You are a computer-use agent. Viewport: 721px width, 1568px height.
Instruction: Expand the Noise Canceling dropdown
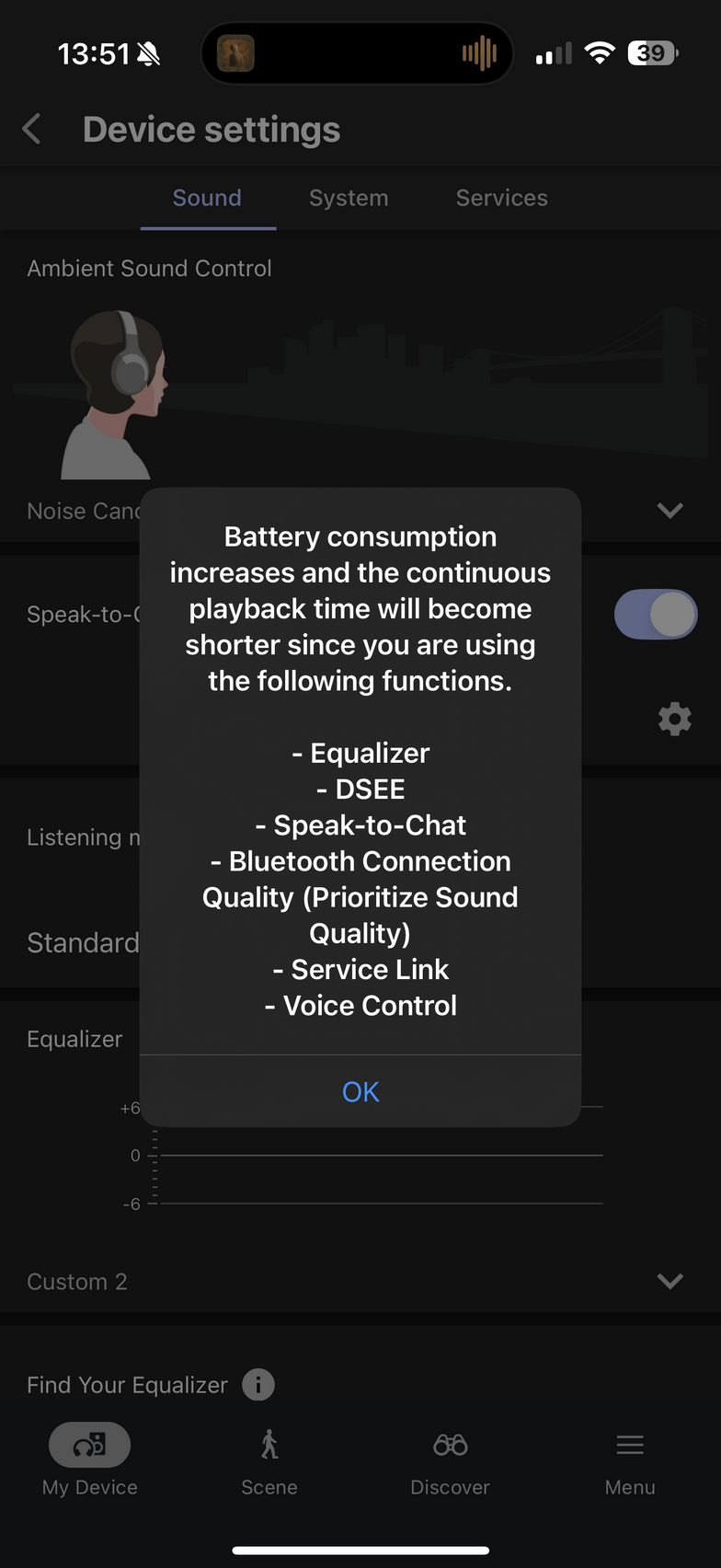[x=670, y=510]
